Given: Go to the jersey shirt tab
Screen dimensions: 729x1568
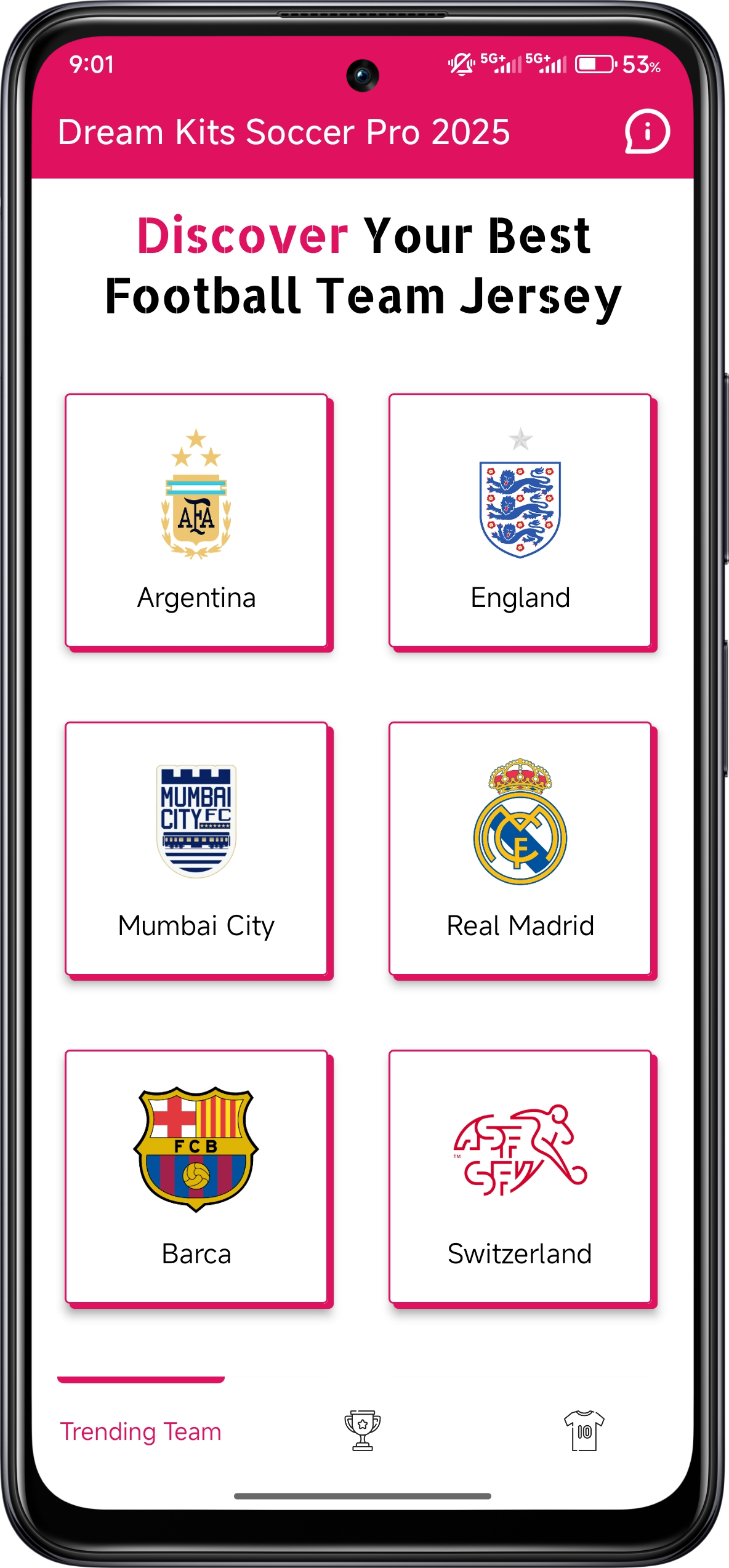Looking at the screenshot, I should tap(584, 1430).
